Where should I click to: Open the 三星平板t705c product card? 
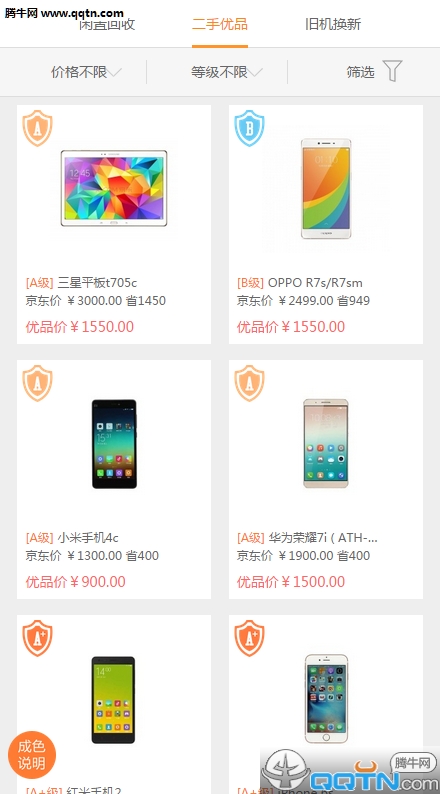coord(114,224)
